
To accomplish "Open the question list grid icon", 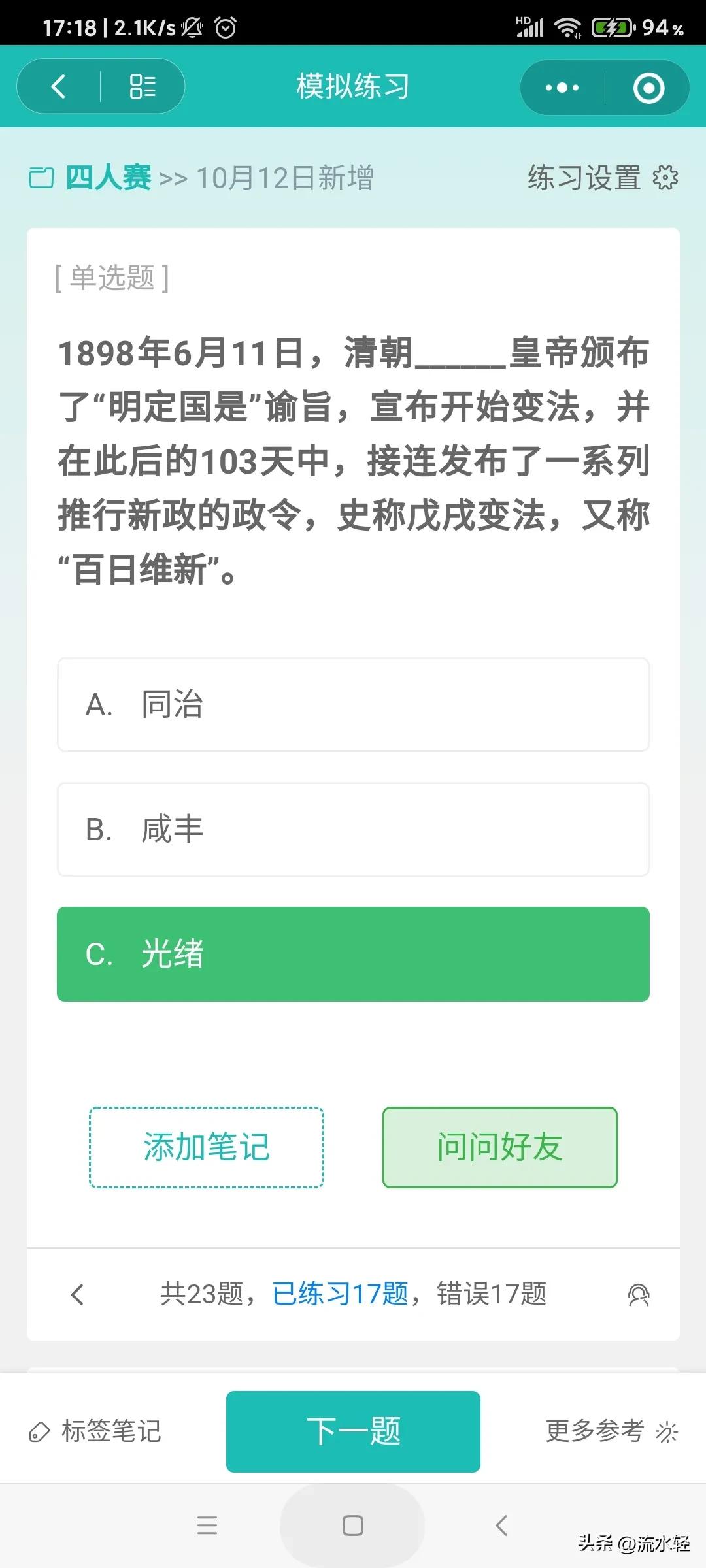I will click(143, 86).
